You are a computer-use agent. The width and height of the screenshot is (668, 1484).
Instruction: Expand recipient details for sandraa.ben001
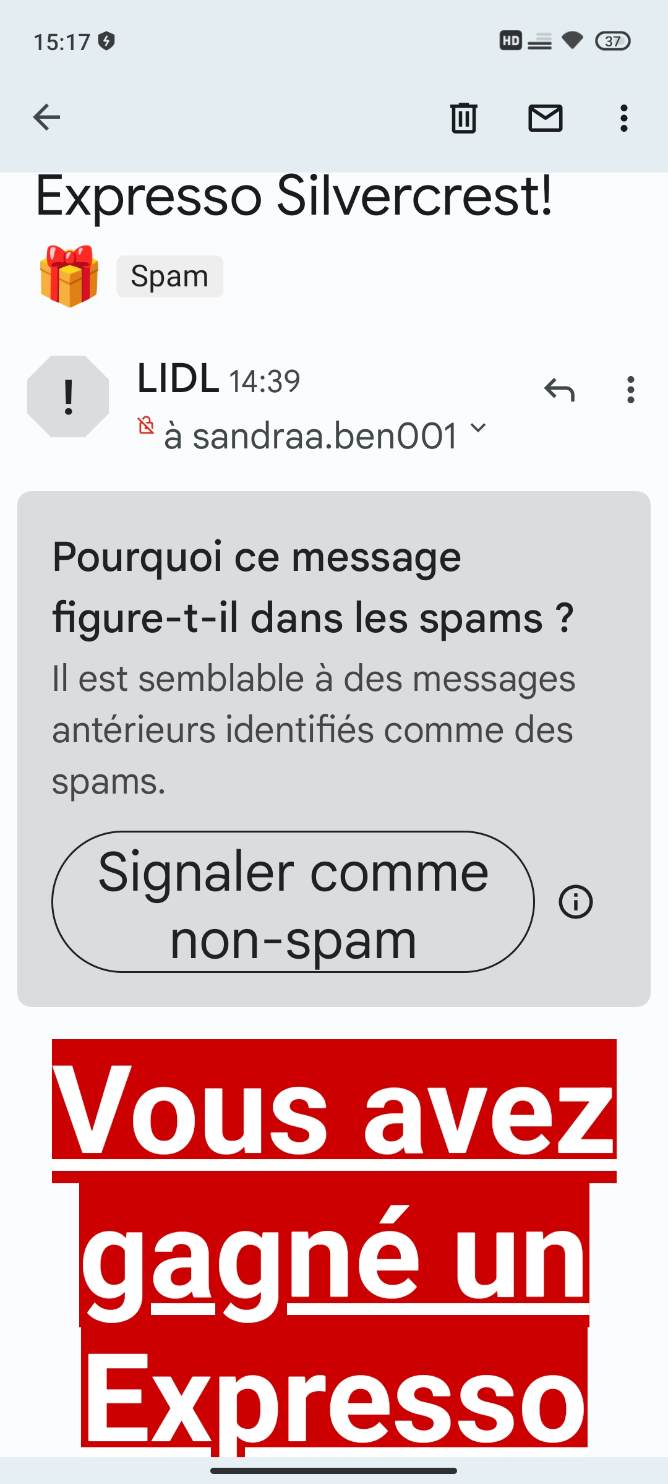[478, 428]
